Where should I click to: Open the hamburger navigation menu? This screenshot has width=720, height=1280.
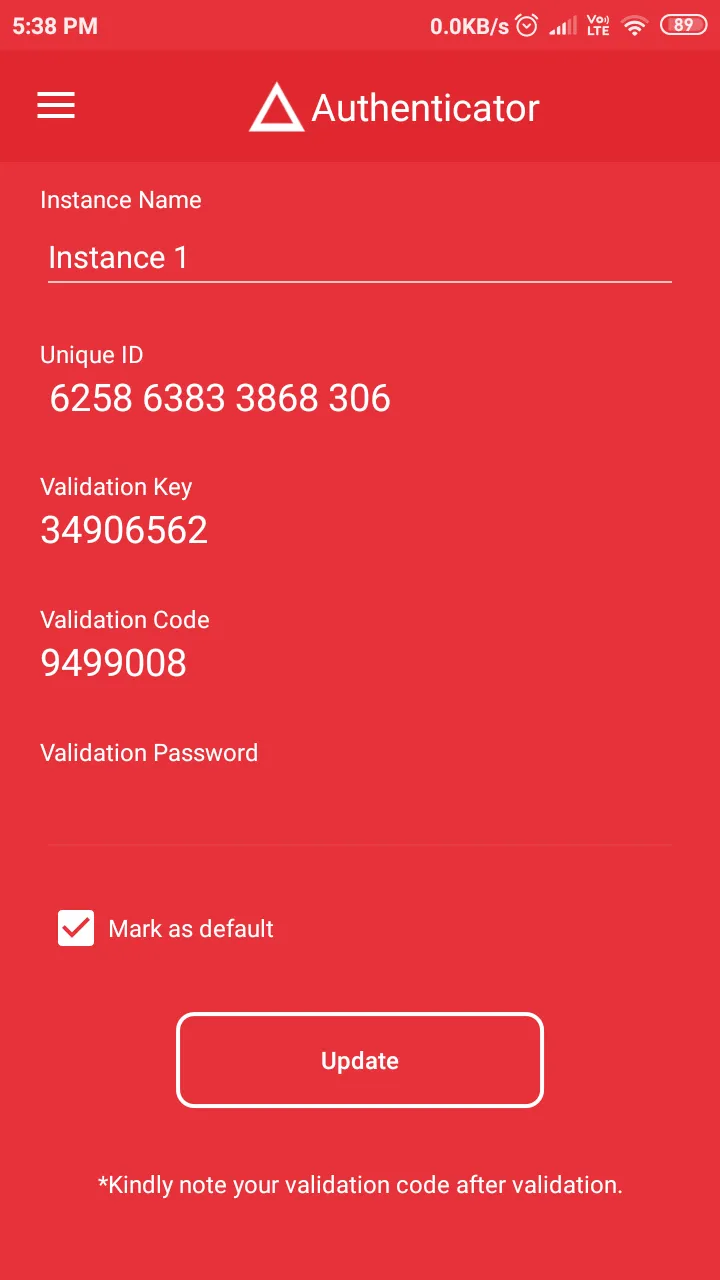tap(56, 106)
